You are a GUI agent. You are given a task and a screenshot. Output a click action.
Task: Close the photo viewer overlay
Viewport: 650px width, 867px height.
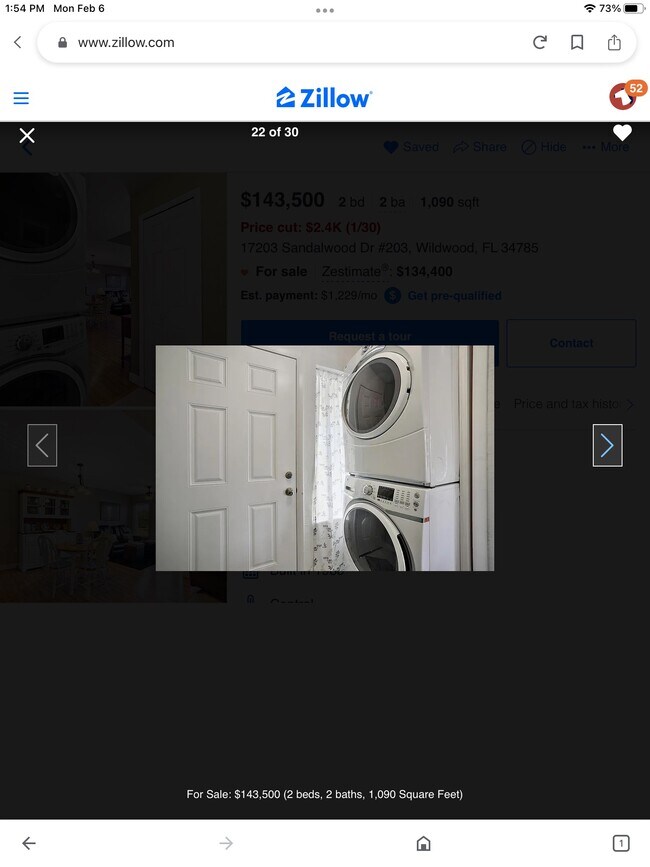pyautogui.click(x=27, y=135)
